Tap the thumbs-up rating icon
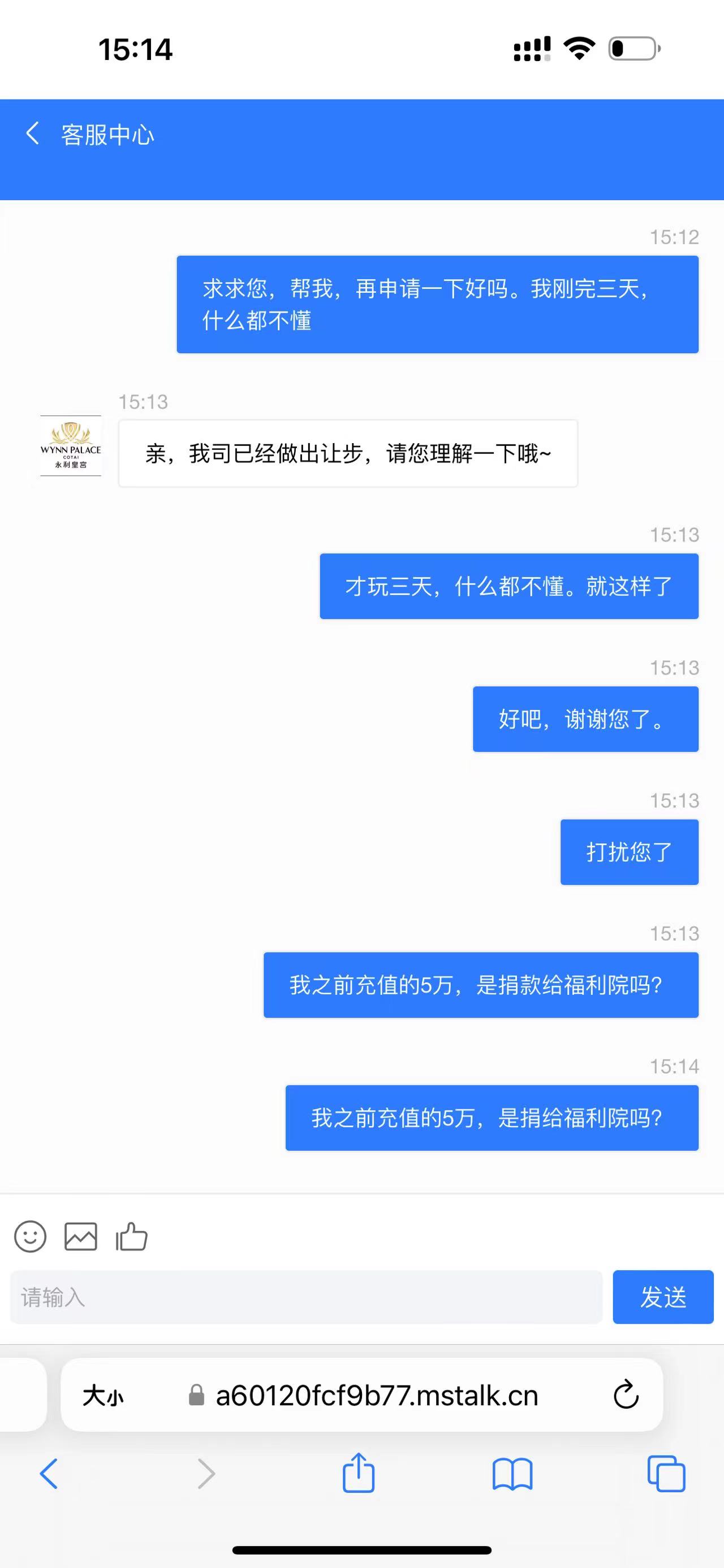724x1568 pixels. [x=132, y=1236]
